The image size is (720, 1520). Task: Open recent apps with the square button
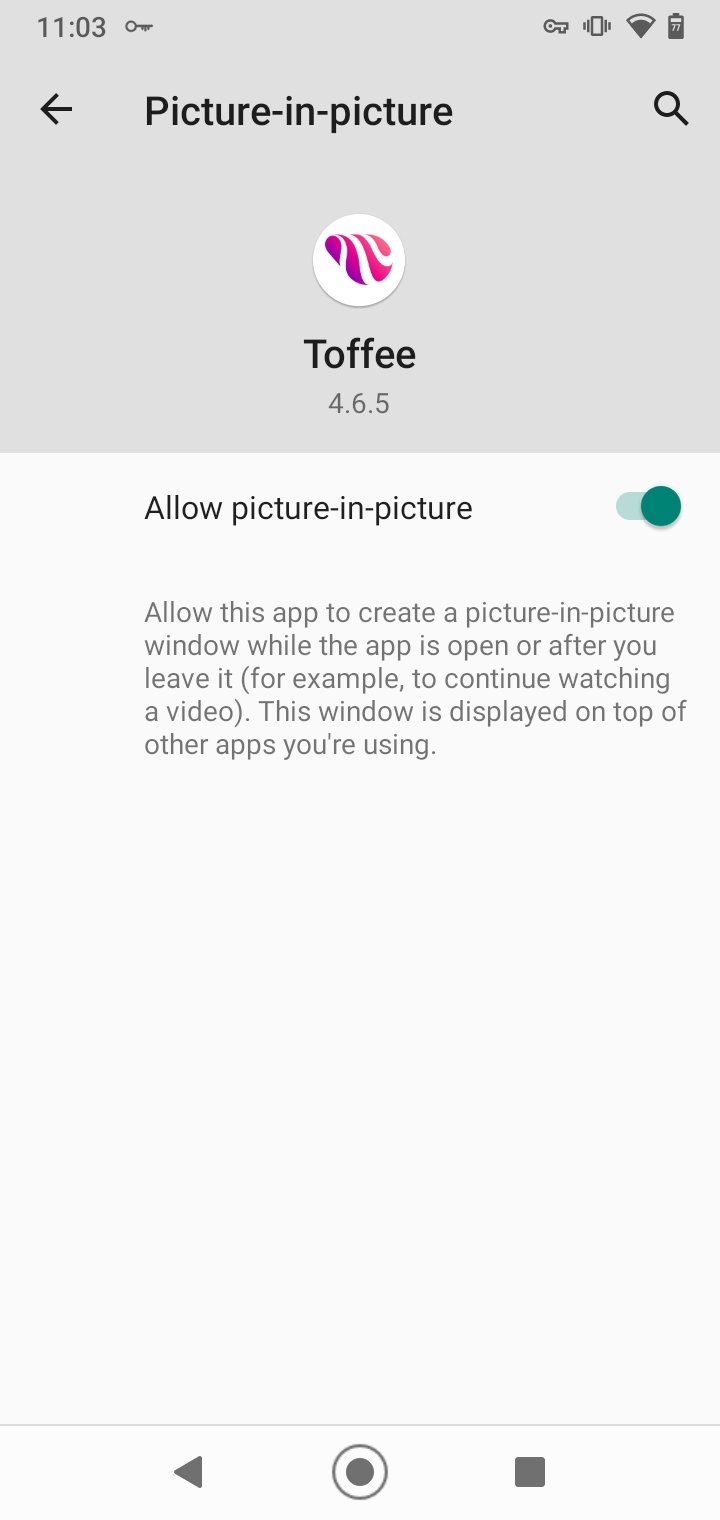point(529,1471)
